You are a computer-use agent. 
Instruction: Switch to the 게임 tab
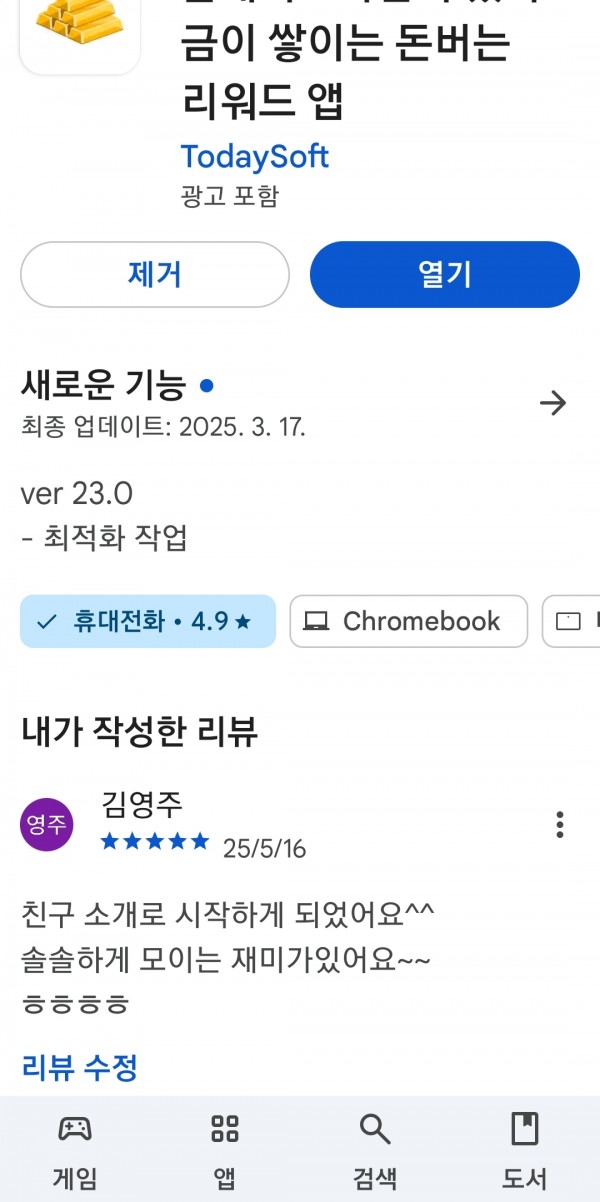coord(75,1149)
